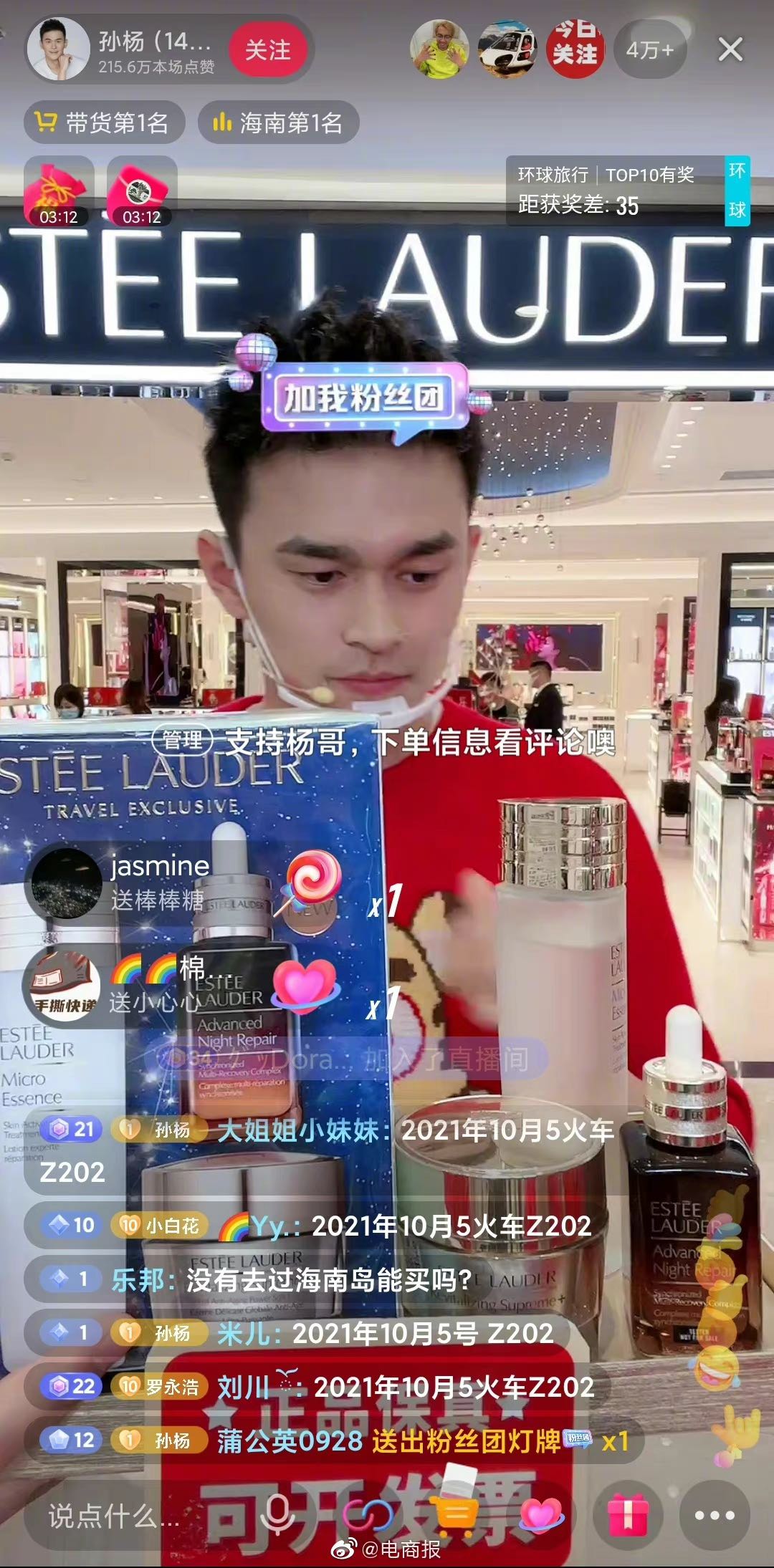Image resolution: width=774 pixels, height=1568 pixels.
Task: Follow the streamer with the 关注 button
Action: (x=268, y=49)
